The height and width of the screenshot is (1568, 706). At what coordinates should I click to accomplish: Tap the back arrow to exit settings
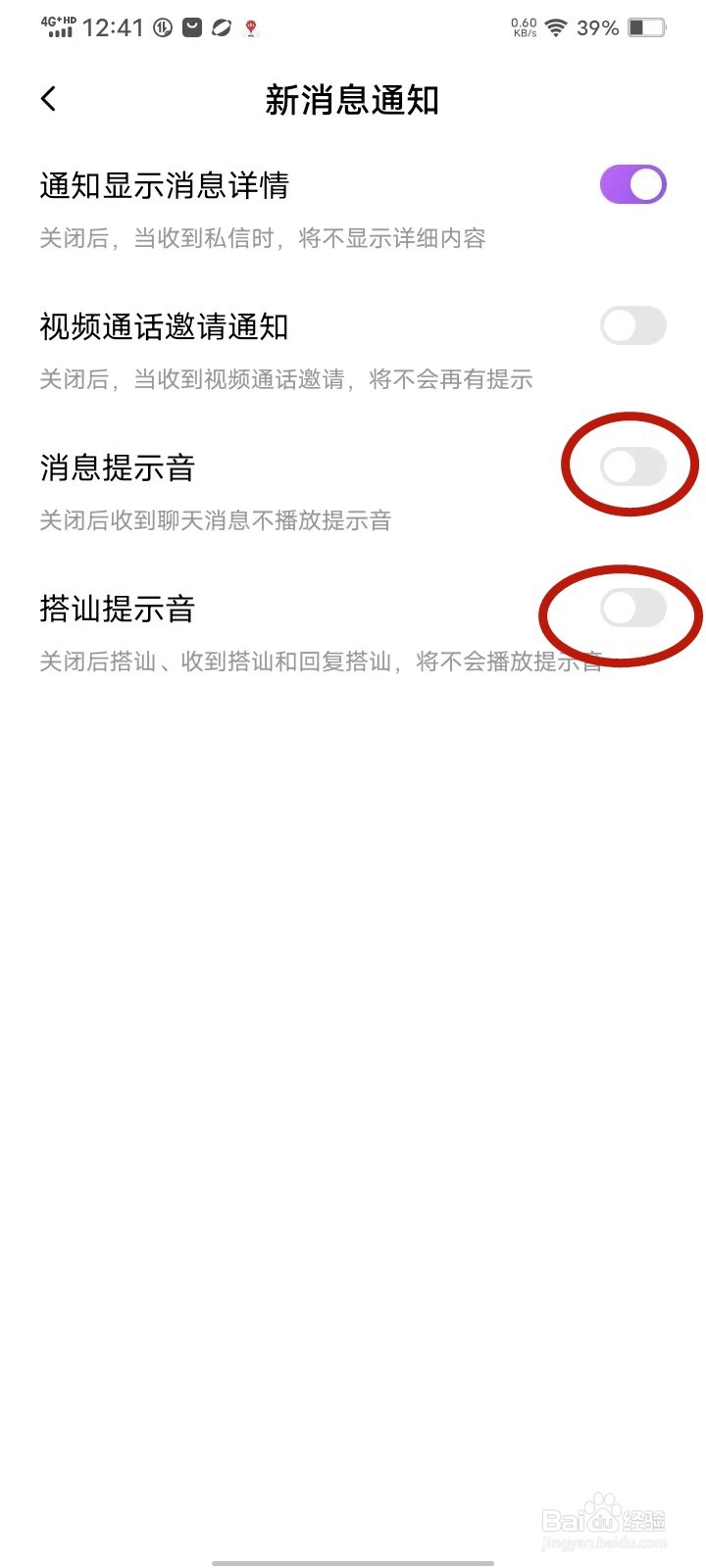48,98
